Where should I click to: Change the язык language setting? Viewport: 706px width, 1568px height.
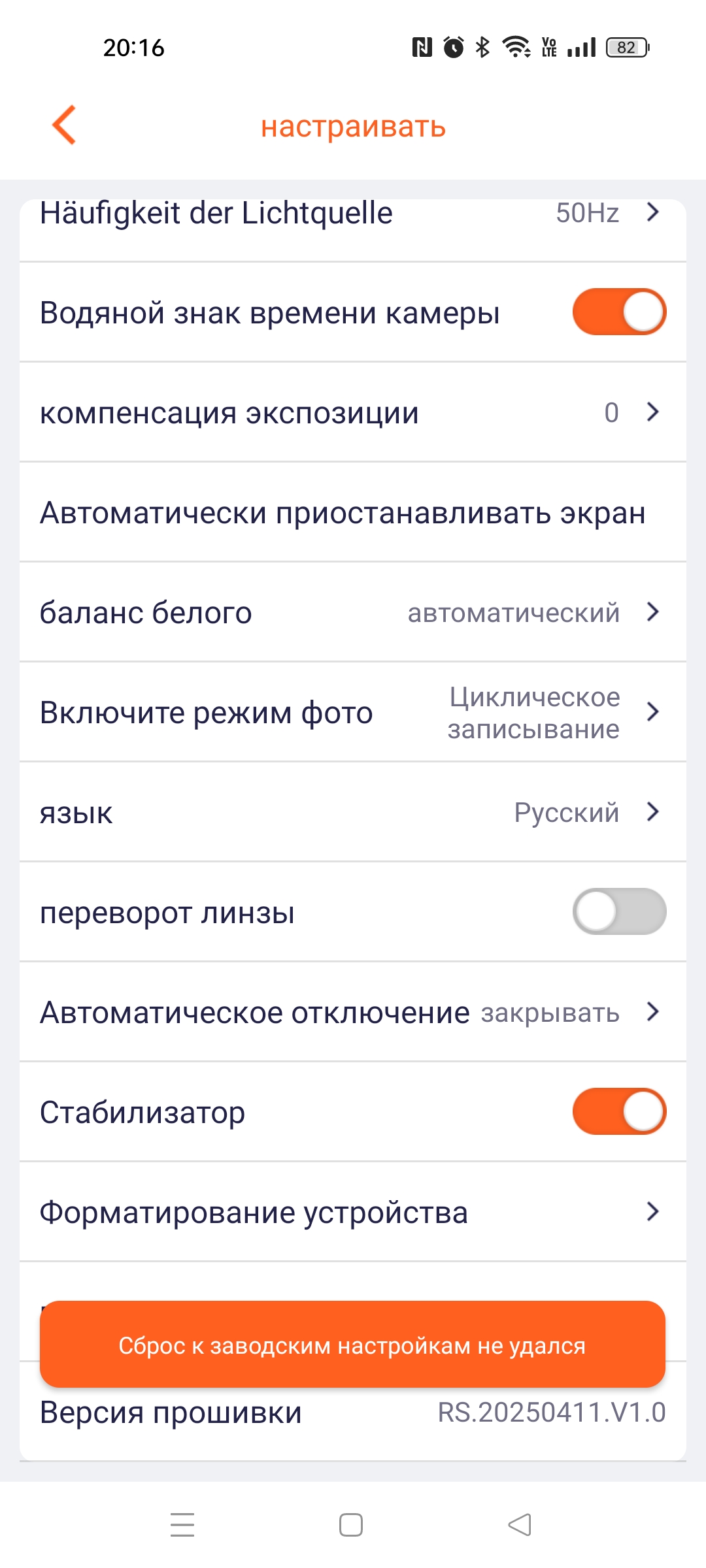(x=353, y=813)
